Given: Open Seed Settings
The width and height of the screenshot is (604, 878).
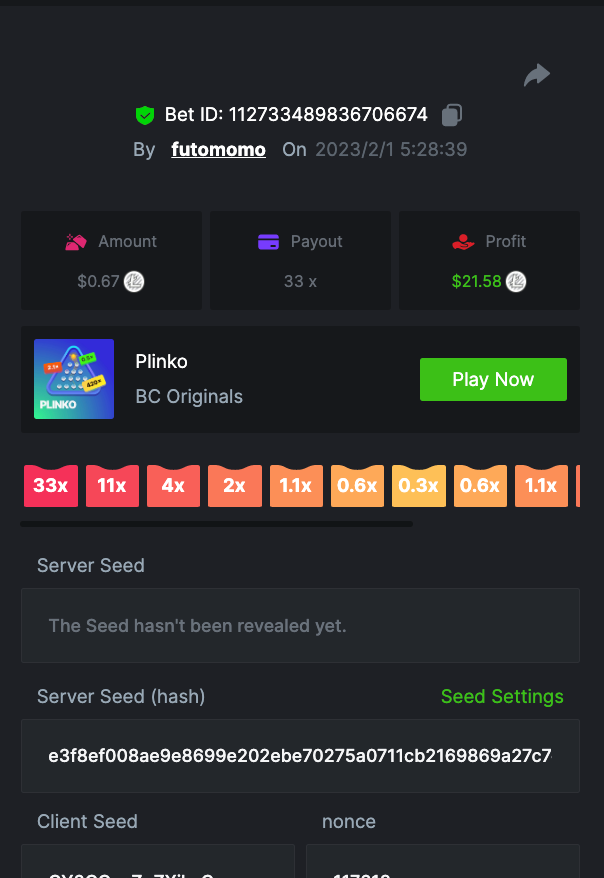Looking at the screenshot, I should [x=502, y=696].
